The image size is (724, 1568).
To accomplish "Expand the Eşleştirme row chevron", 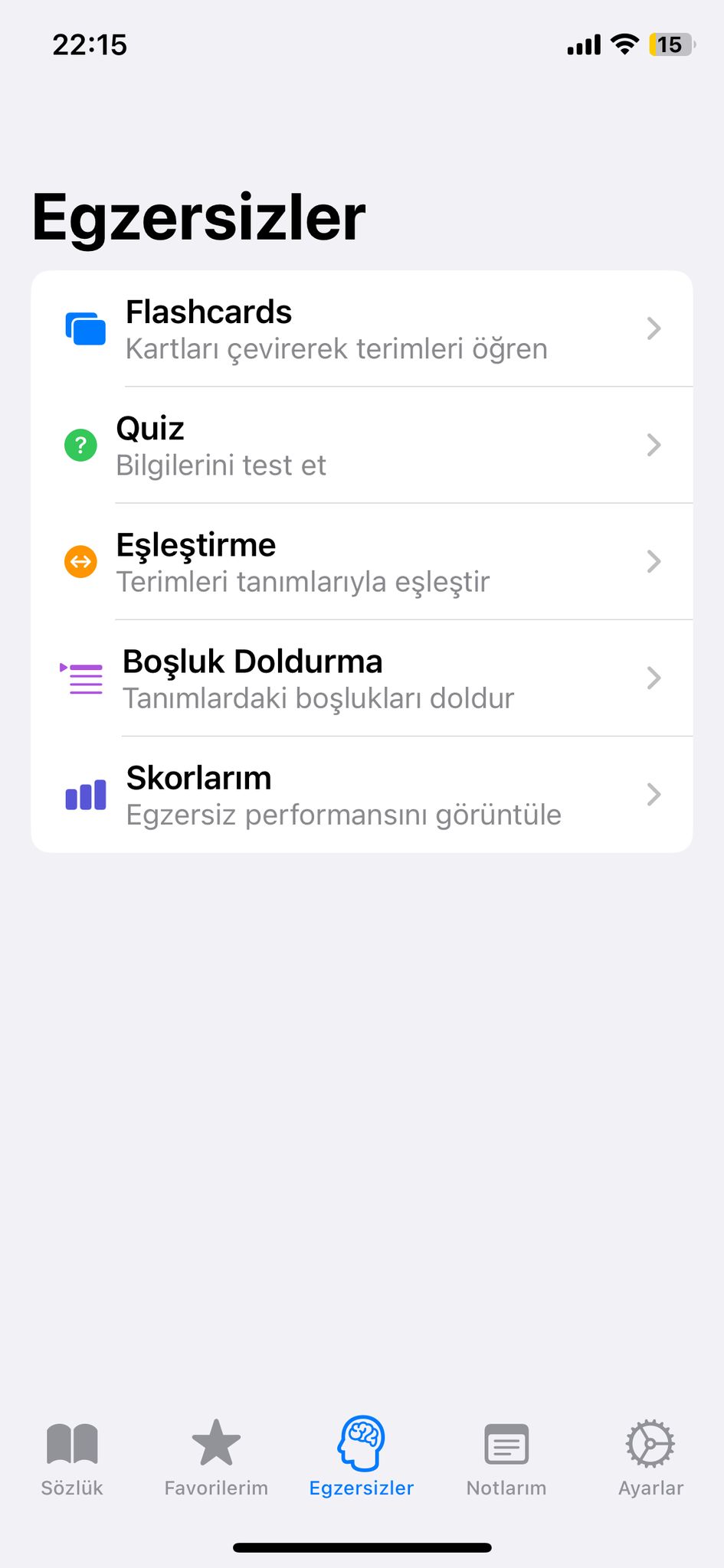I will pyautogui.click(x=654, y=561).
